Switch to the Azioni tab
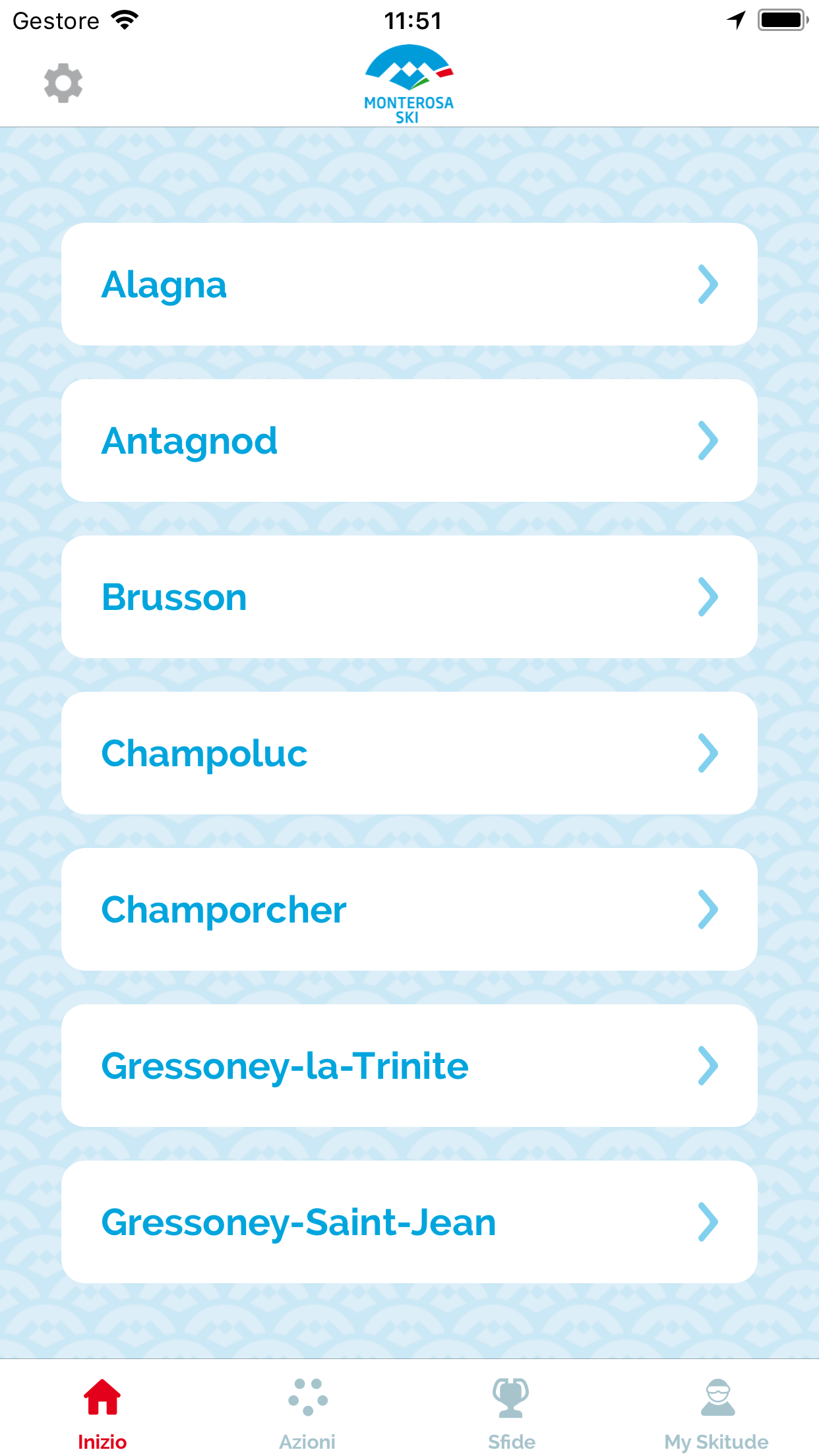 307,1412
